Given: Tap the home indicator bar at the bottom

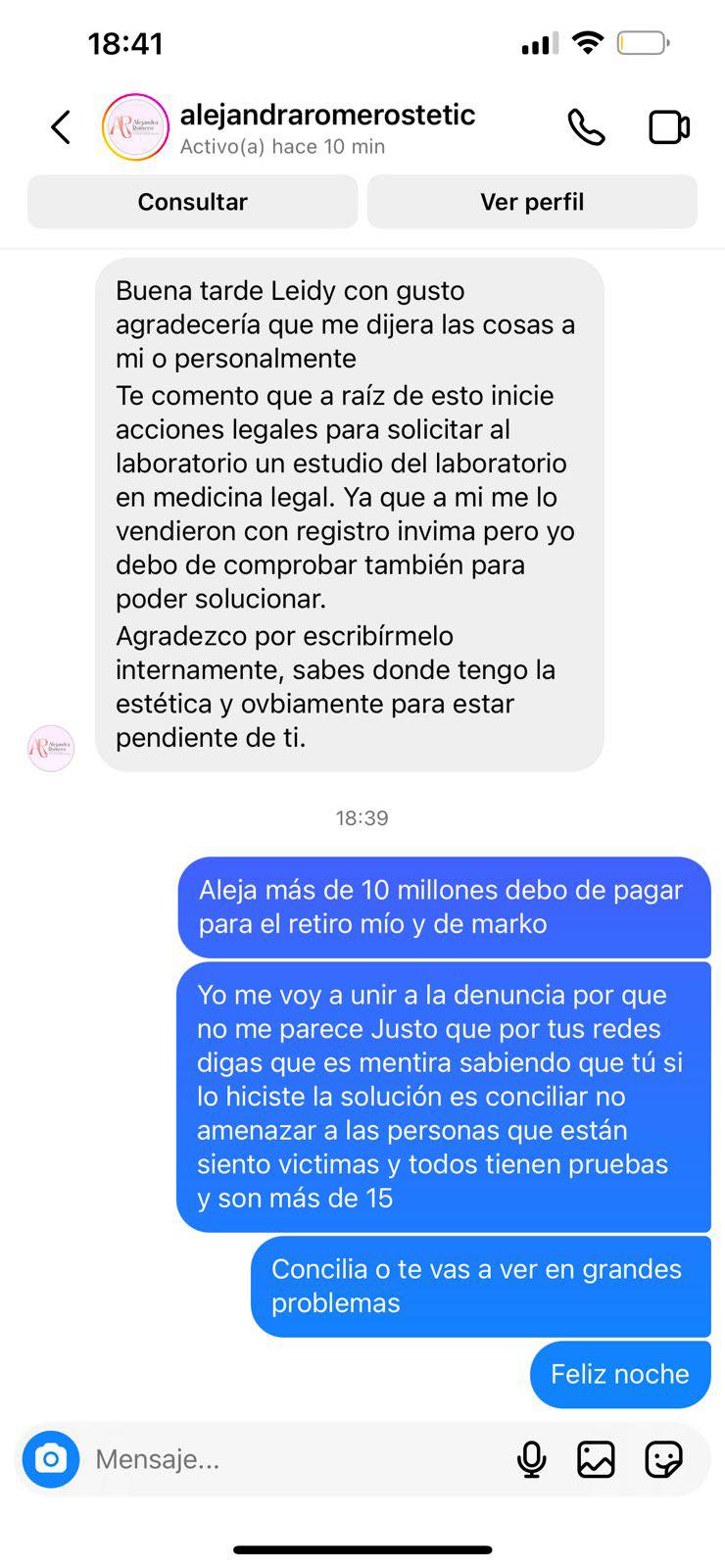Looking at the screenshot, I should click(x=362, y=1549).
